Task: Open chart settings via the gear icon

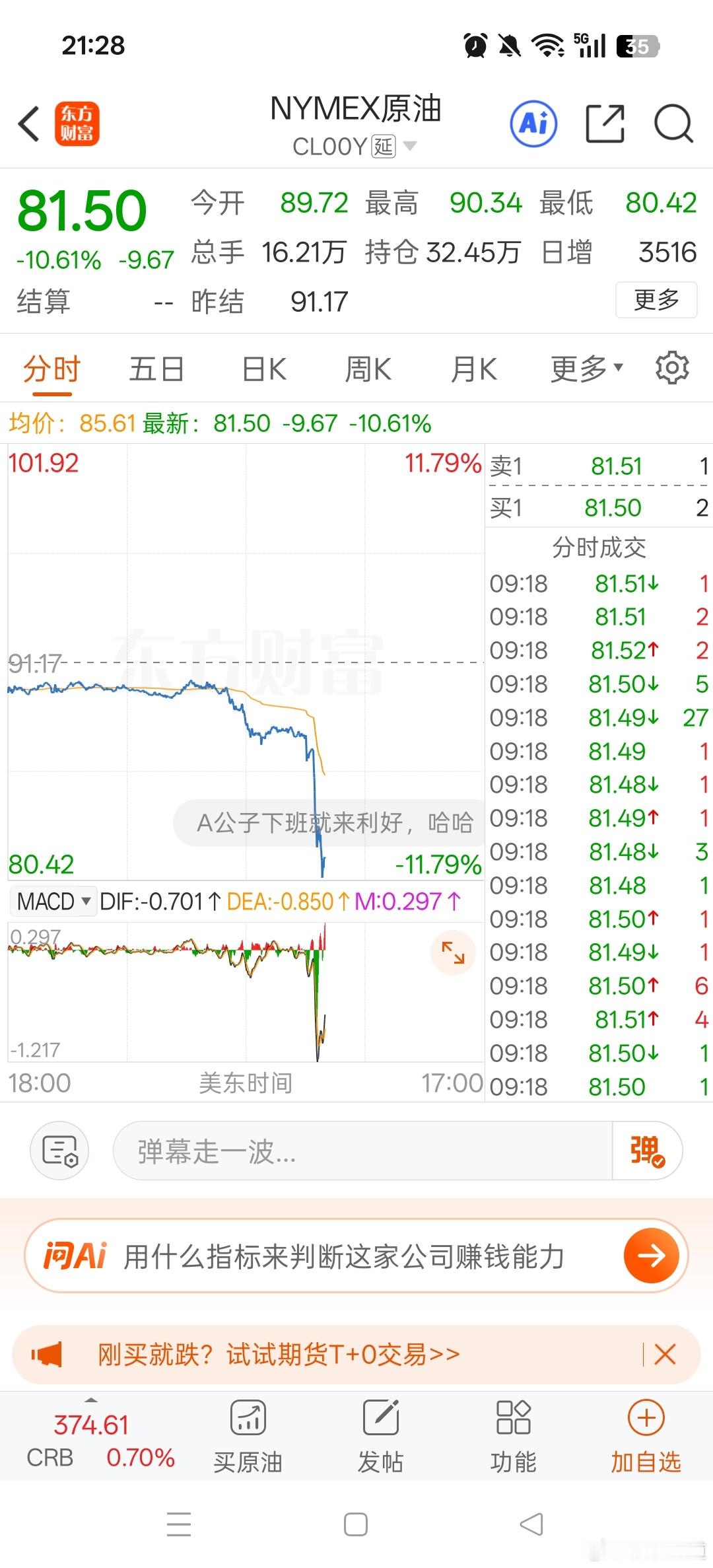Action: (672, 368)
